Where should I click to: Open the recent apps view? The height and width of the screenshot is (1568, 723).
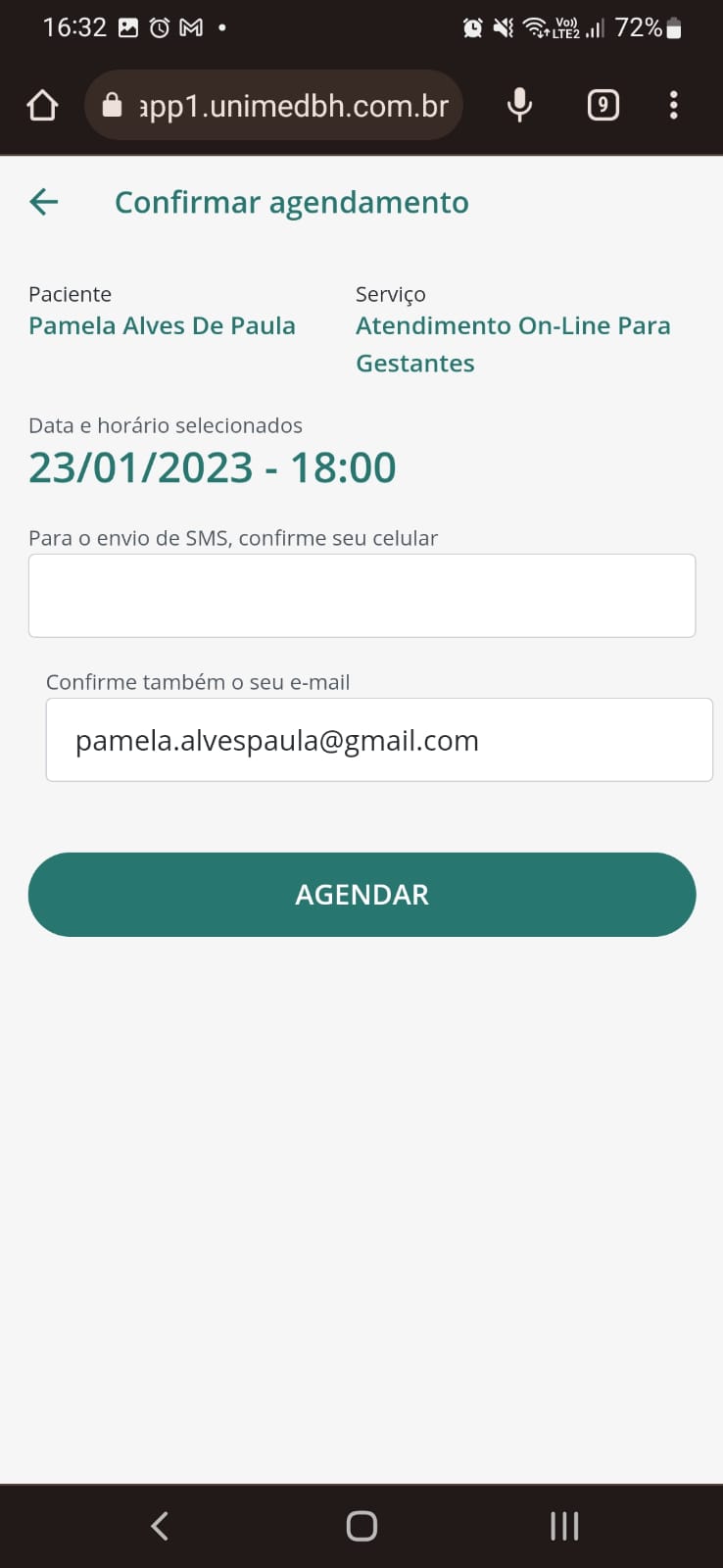[x=564, y=1526]
